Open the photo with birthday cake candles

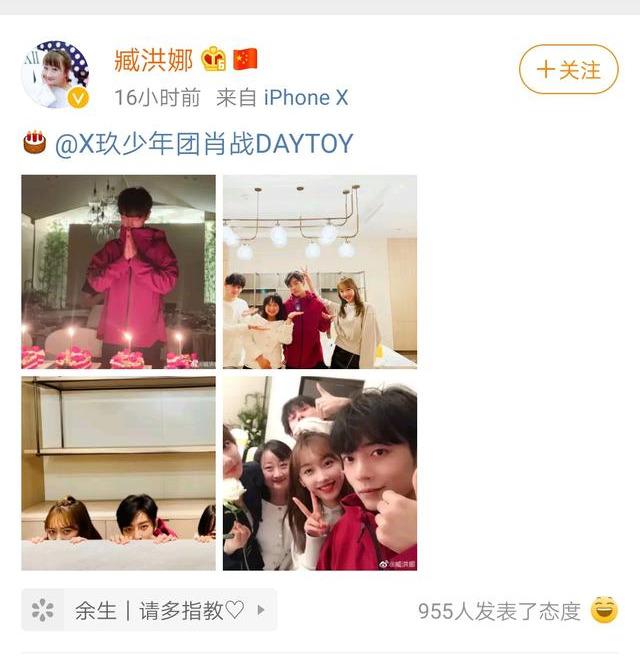tap(118, 271)
